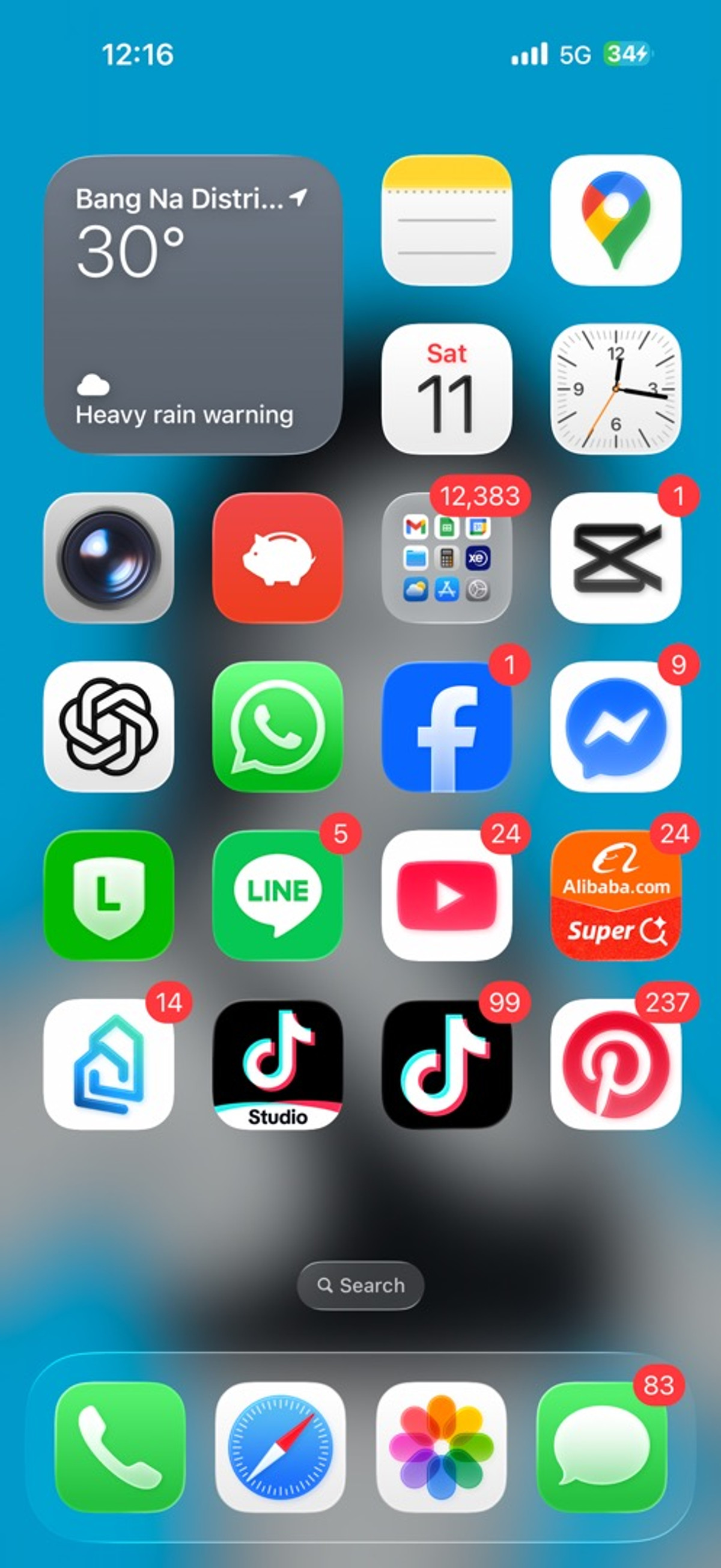The height and width of the screenshot is (1568, 721).
Task: Launch TikTok Studio
Action: [278, 1064]
